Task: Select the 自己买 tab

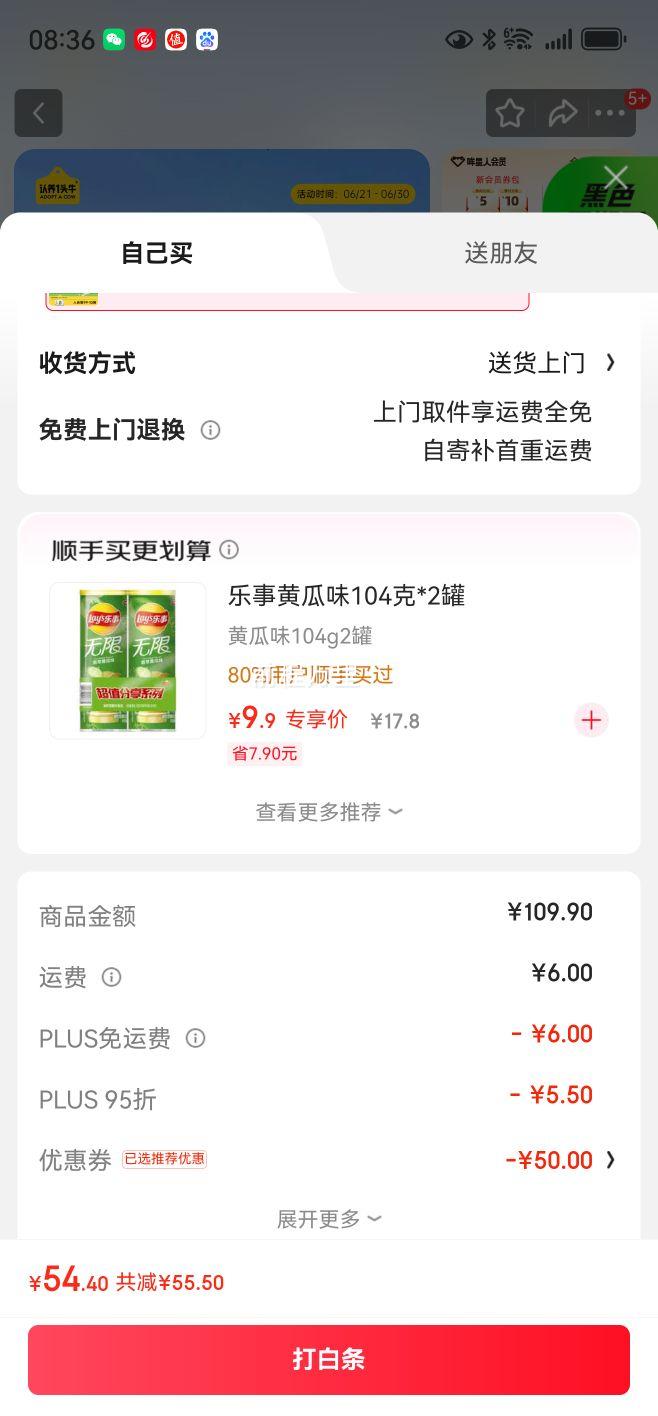Action: tap(157, 253)
